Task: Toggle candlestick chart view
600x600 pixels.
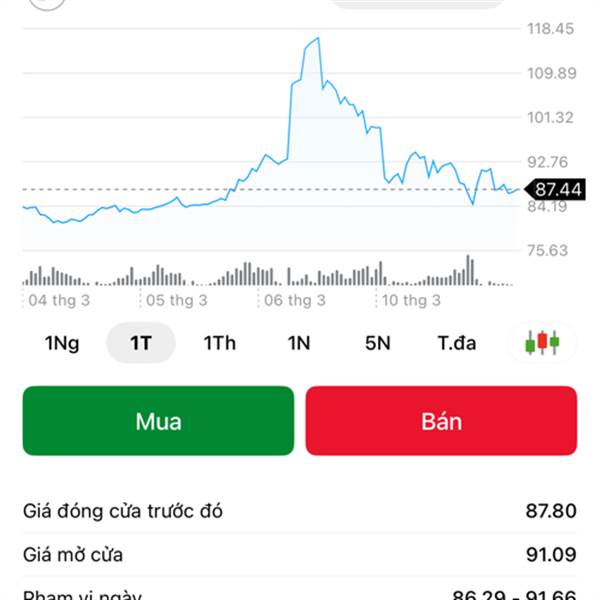Action: [542, 343]
